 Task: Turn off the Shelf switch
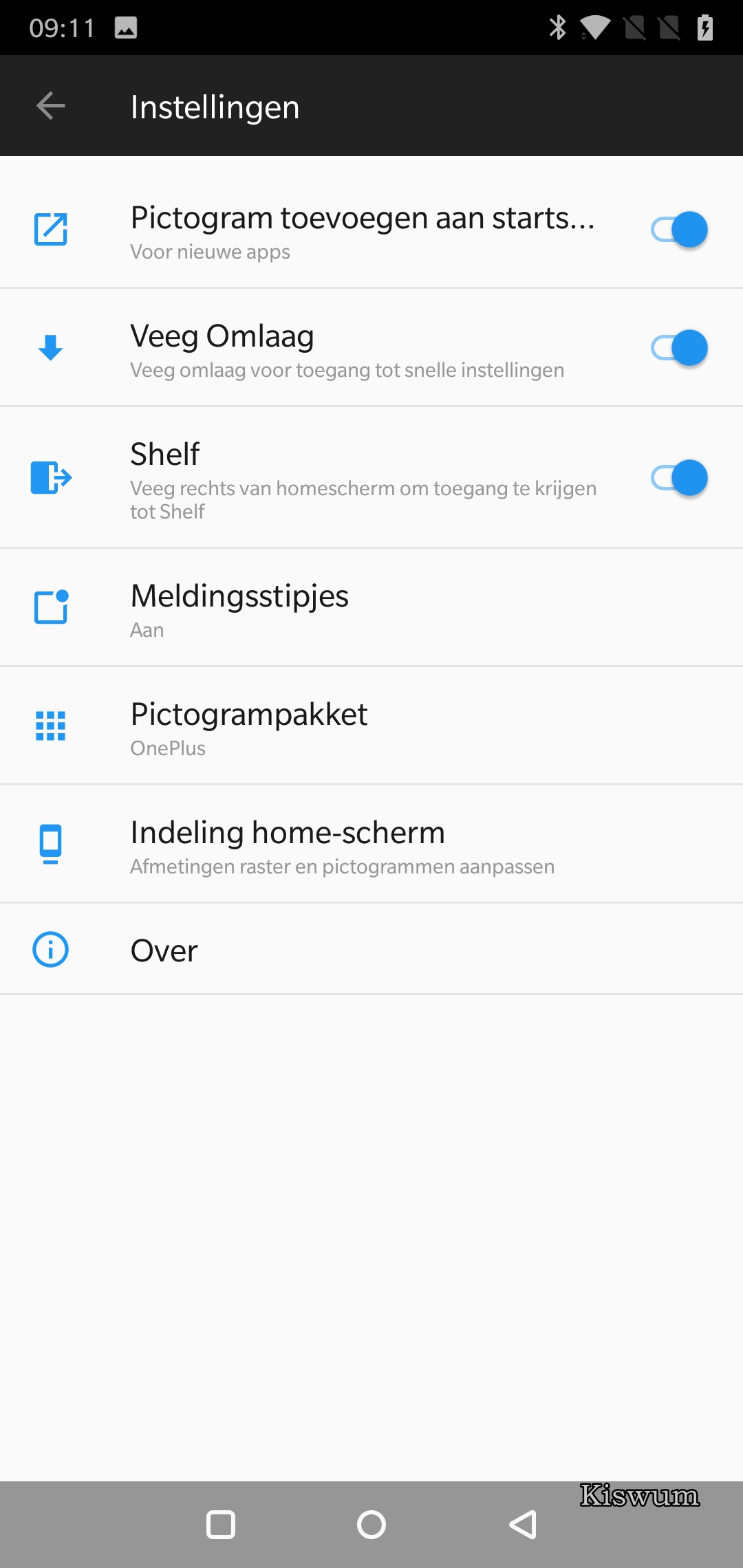[x=679, y=478]
